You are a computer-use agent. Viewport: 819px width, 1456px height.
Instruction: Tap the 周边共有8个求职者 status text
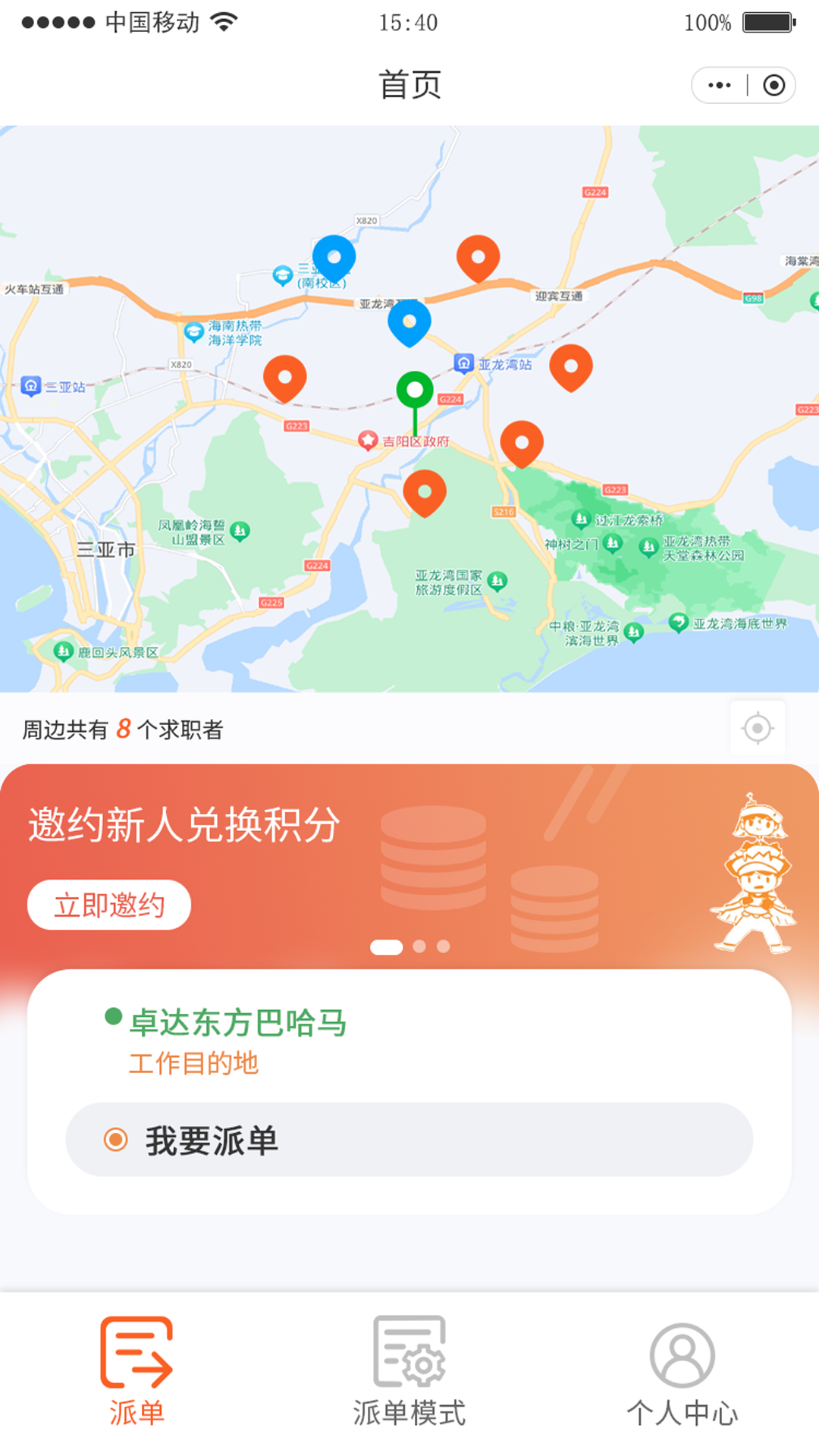coord(125,729)
